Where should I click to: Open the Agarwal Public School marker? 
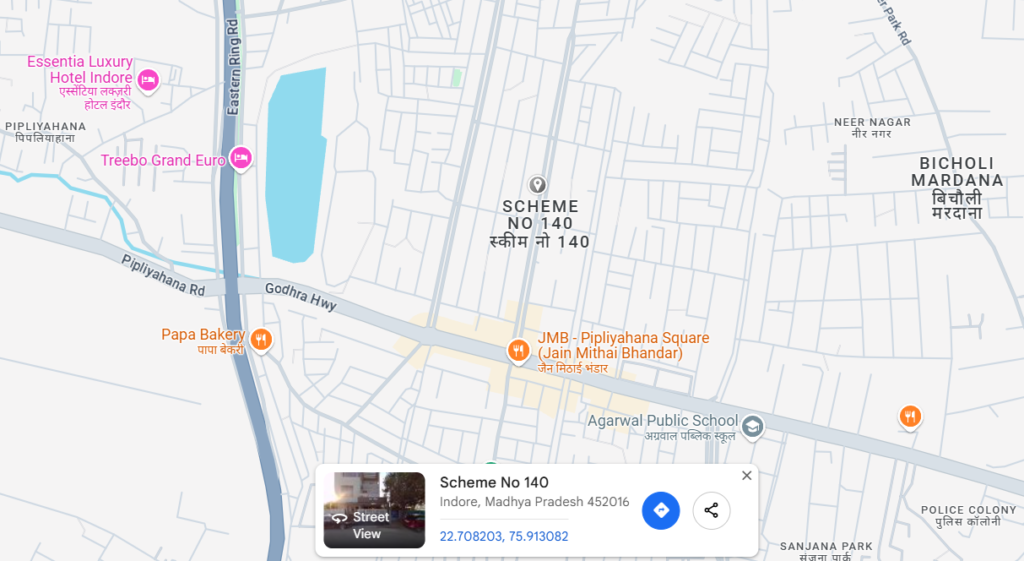point(753,427)
